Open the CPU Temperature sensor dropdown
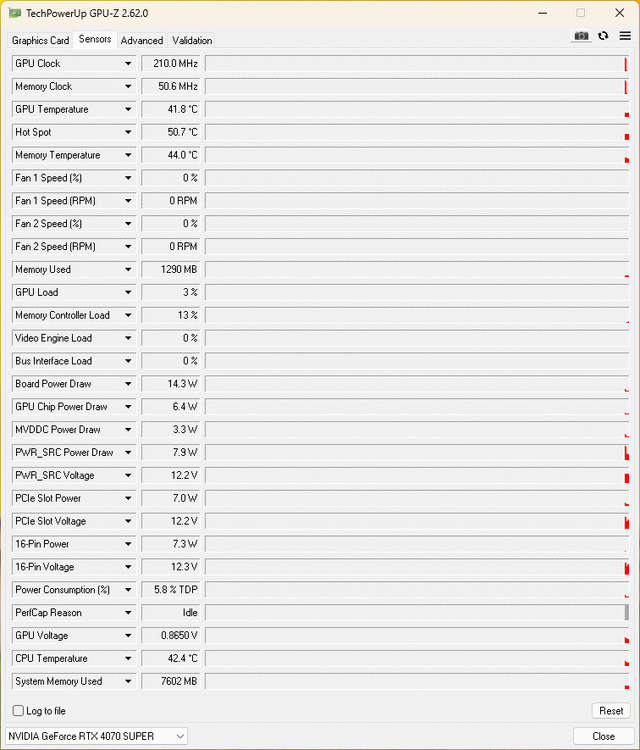The image size is (640, 750). [x=128, y=659]
